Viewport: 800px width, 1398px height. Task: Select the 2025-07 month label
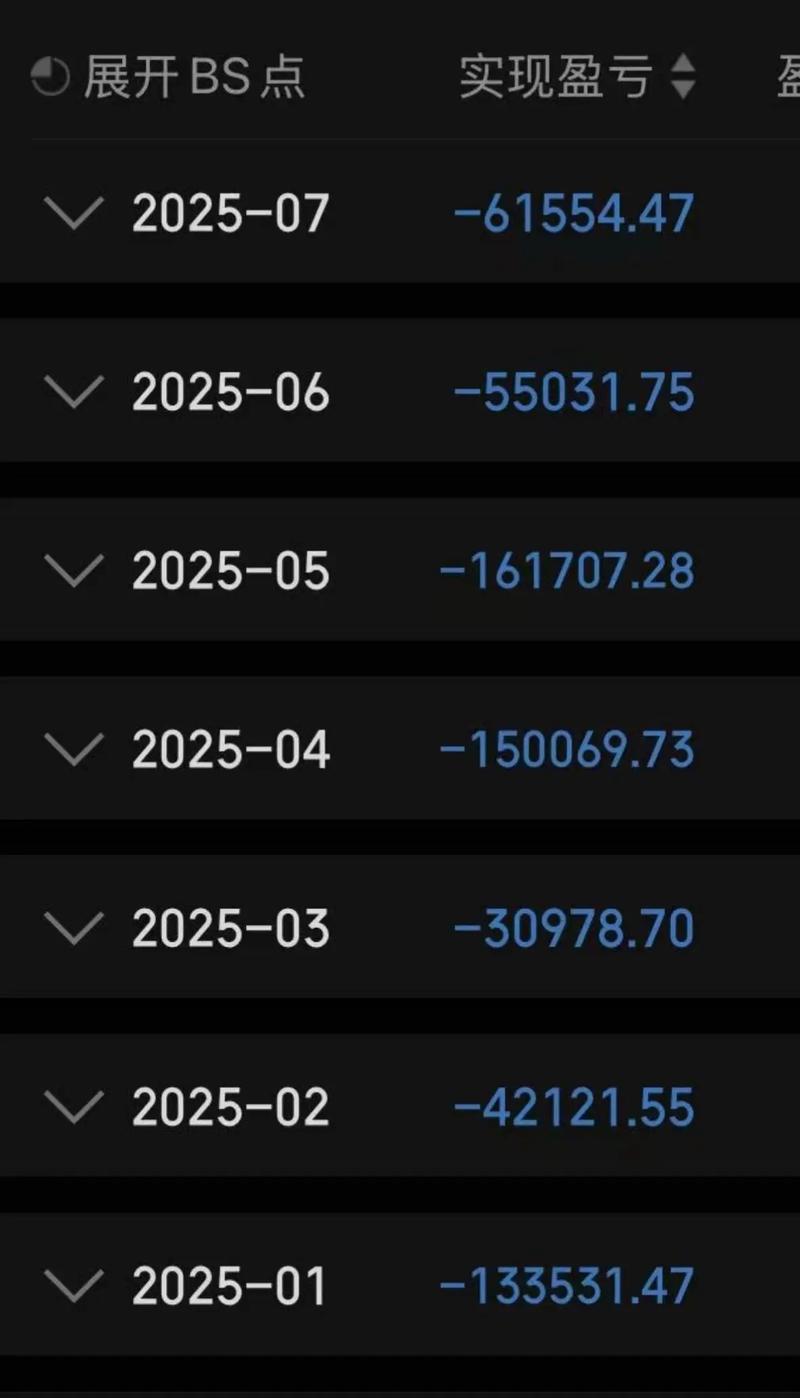[231, 211]
